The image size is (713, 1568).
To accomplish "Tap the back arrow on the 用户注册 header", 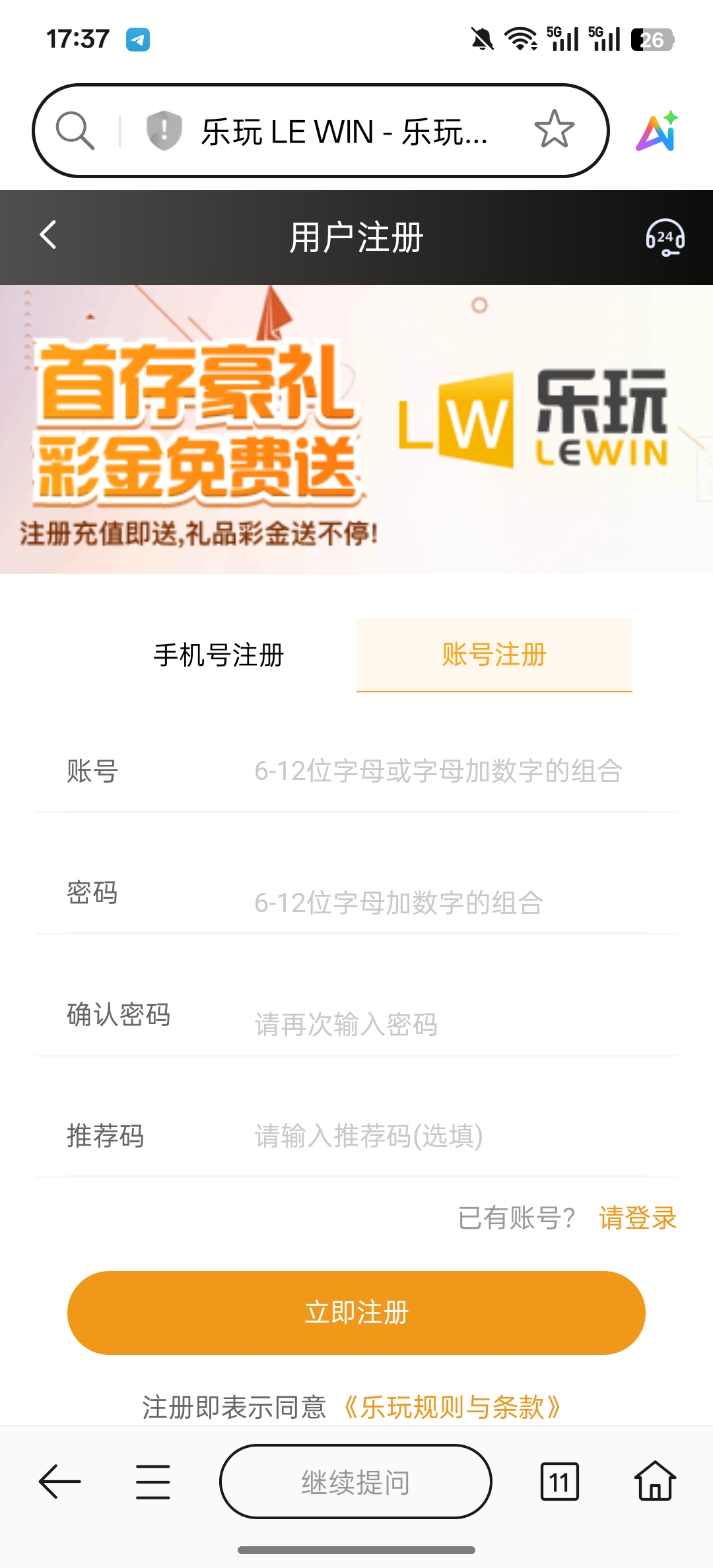I will pos(48,236).
